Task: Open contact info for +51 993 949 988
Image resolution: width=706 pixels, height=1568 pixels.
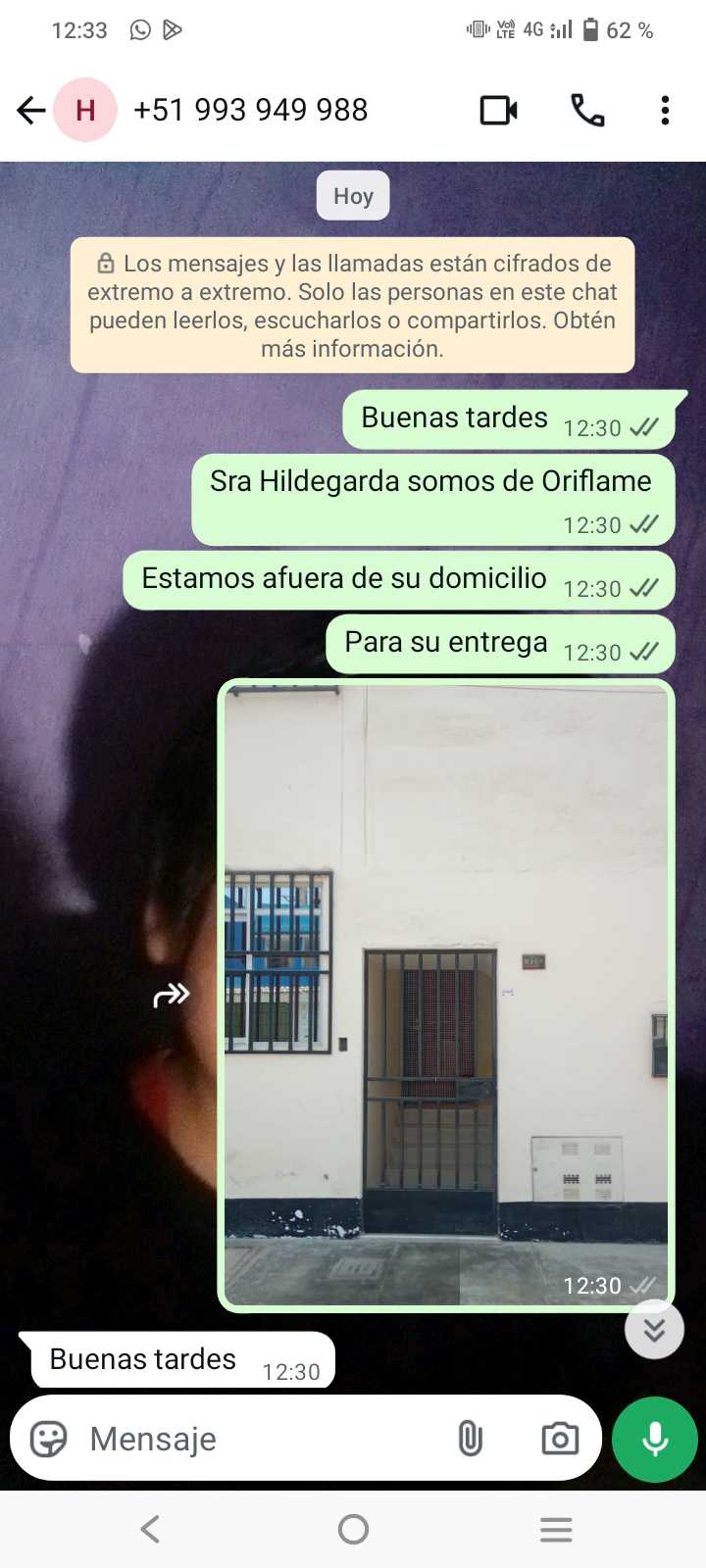Action: [250, 110]
